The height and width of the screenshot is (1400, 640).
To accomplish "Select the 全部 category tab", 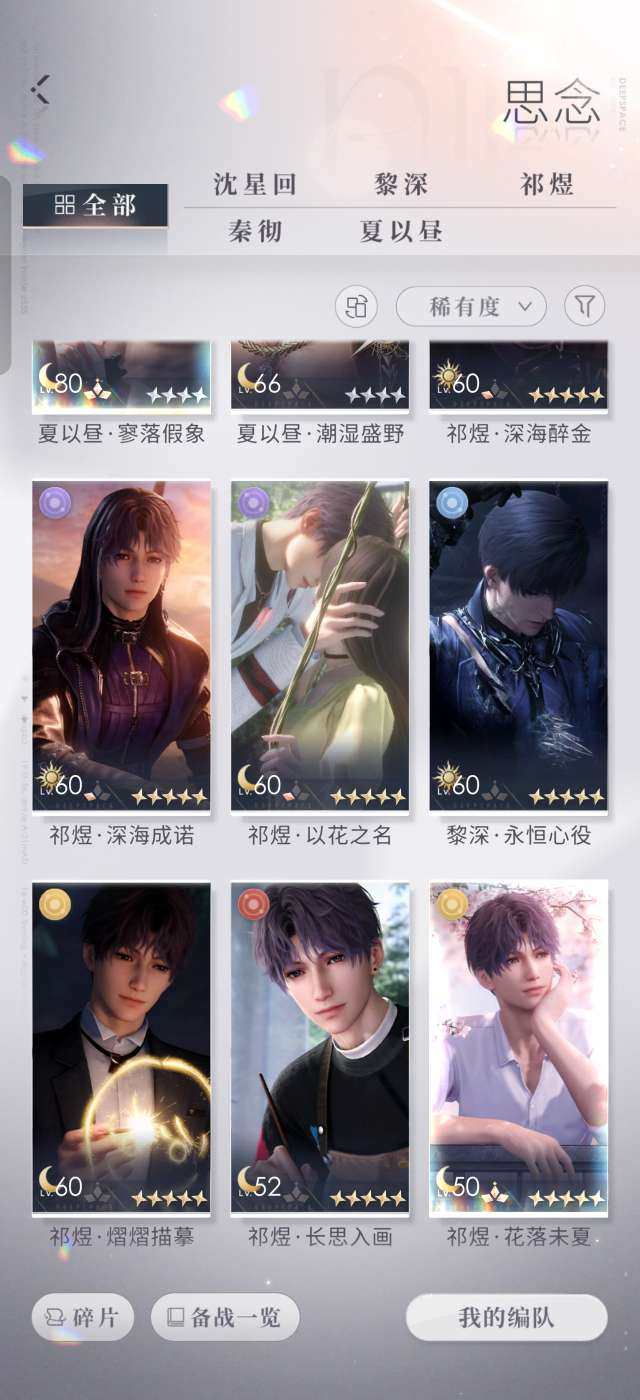I will pyautogui.click(x=95, y=205).
